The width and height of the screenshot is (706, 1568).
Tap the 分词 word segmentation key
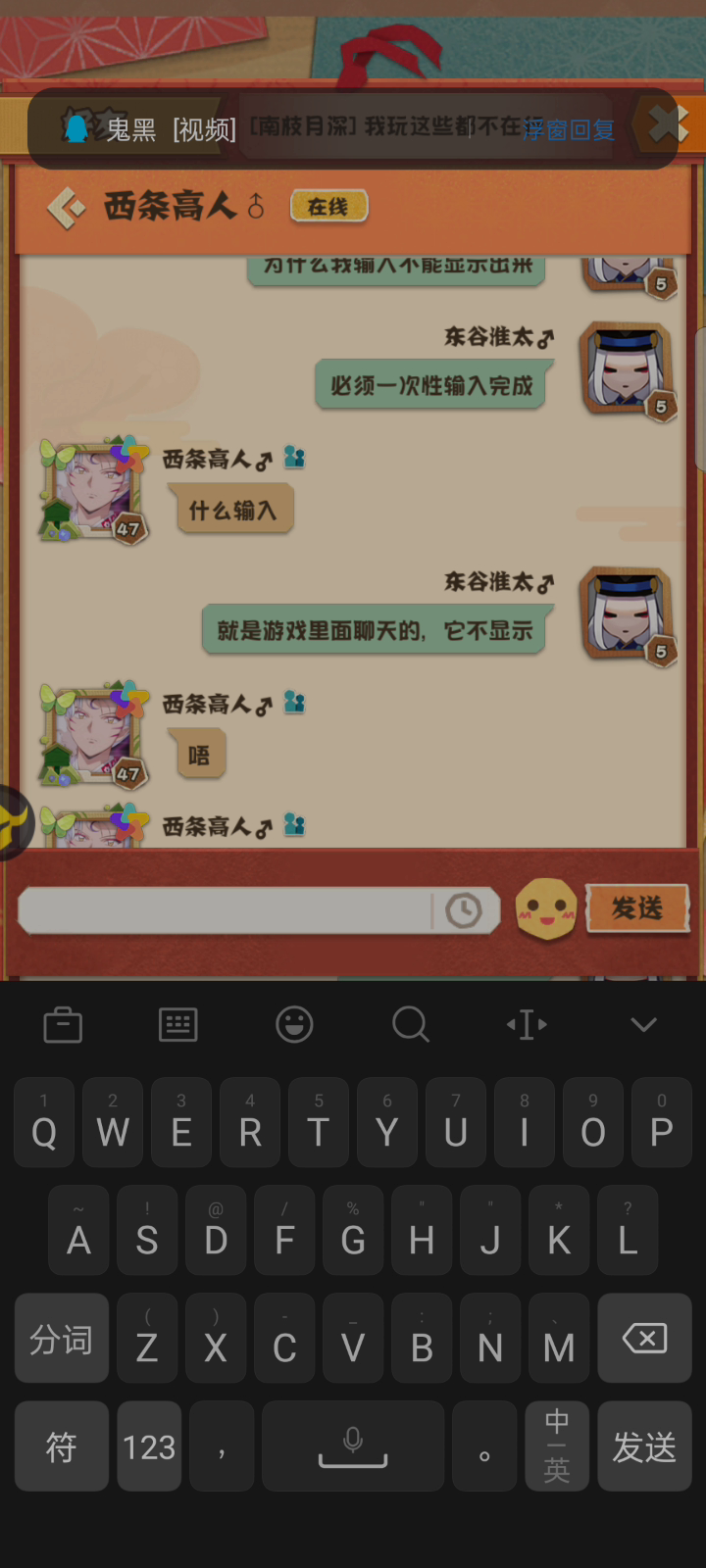pos(61,1338)
